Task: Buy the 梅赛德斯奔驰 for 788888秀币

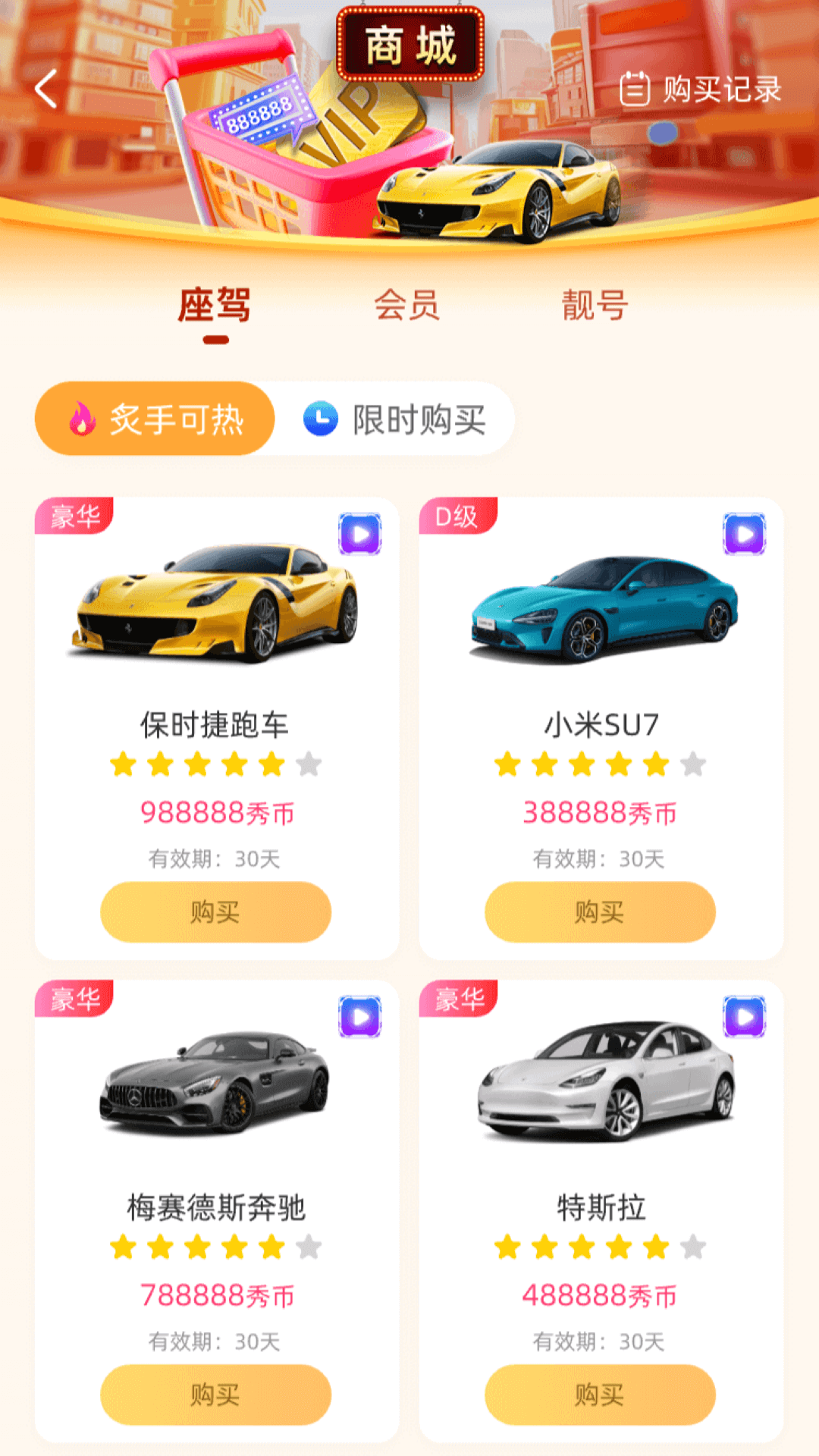Action: pyautogui.click(x=215, y=1394)
